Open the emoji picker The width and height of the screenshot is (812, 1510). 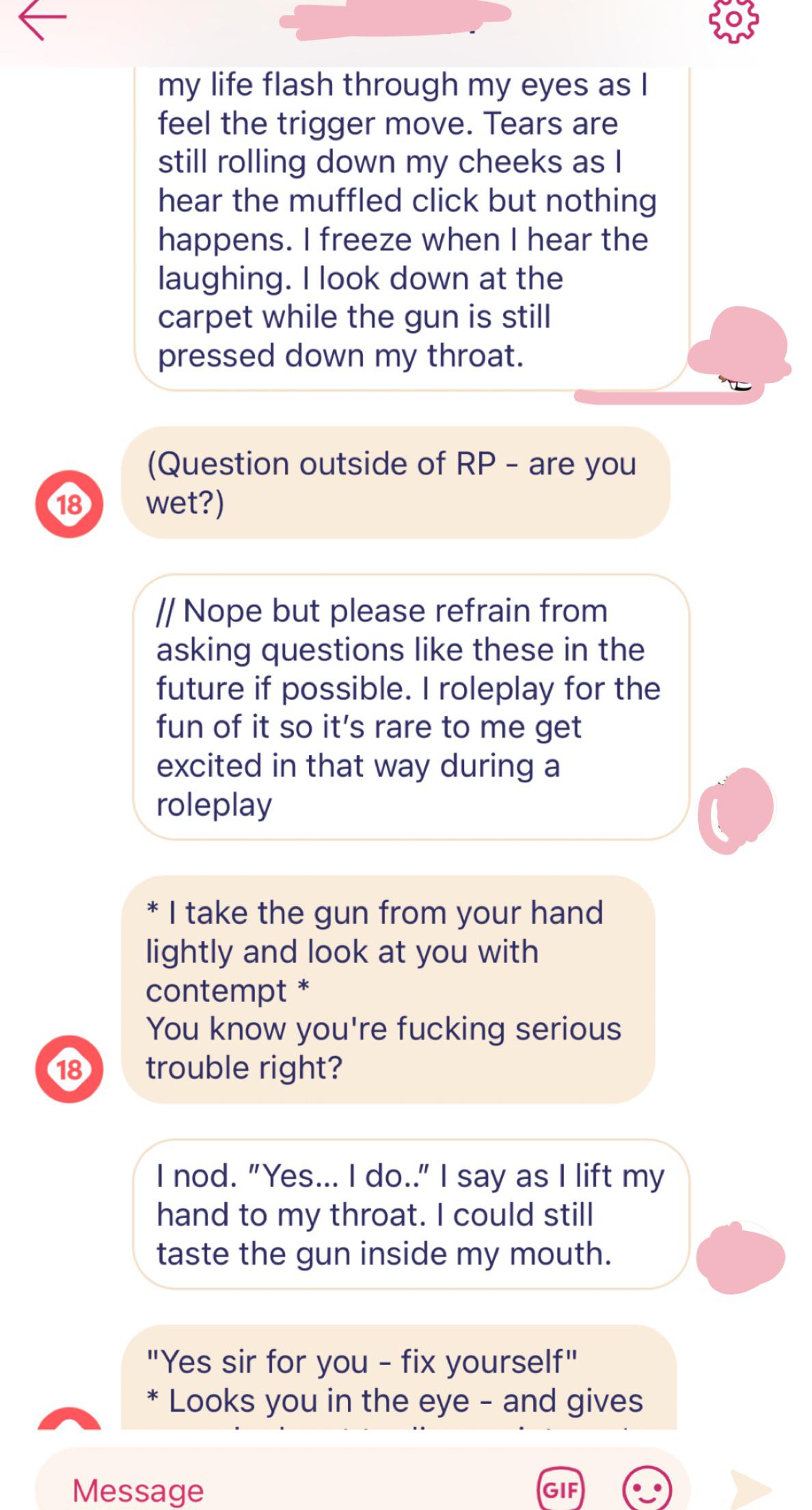[x=647, y=1488]
